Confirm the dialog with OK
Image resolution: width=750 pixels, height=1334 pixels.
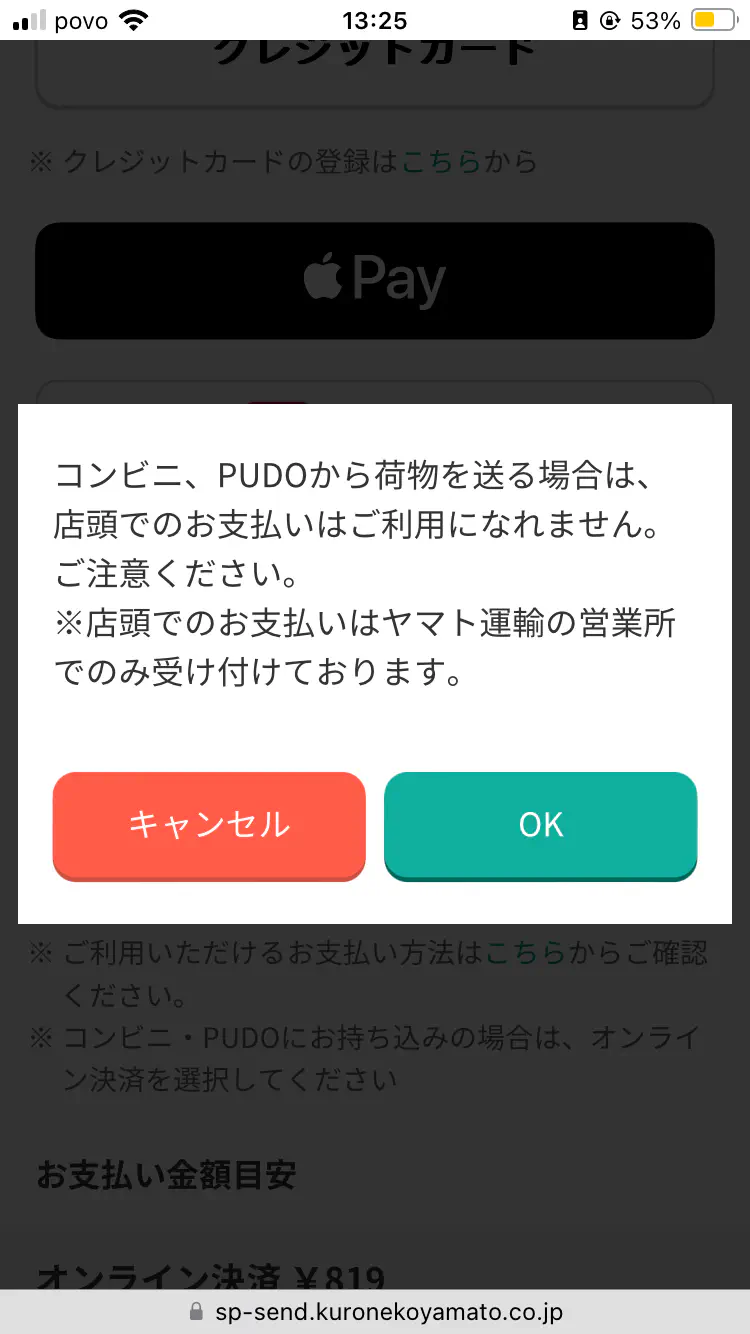tap(540, 825)
